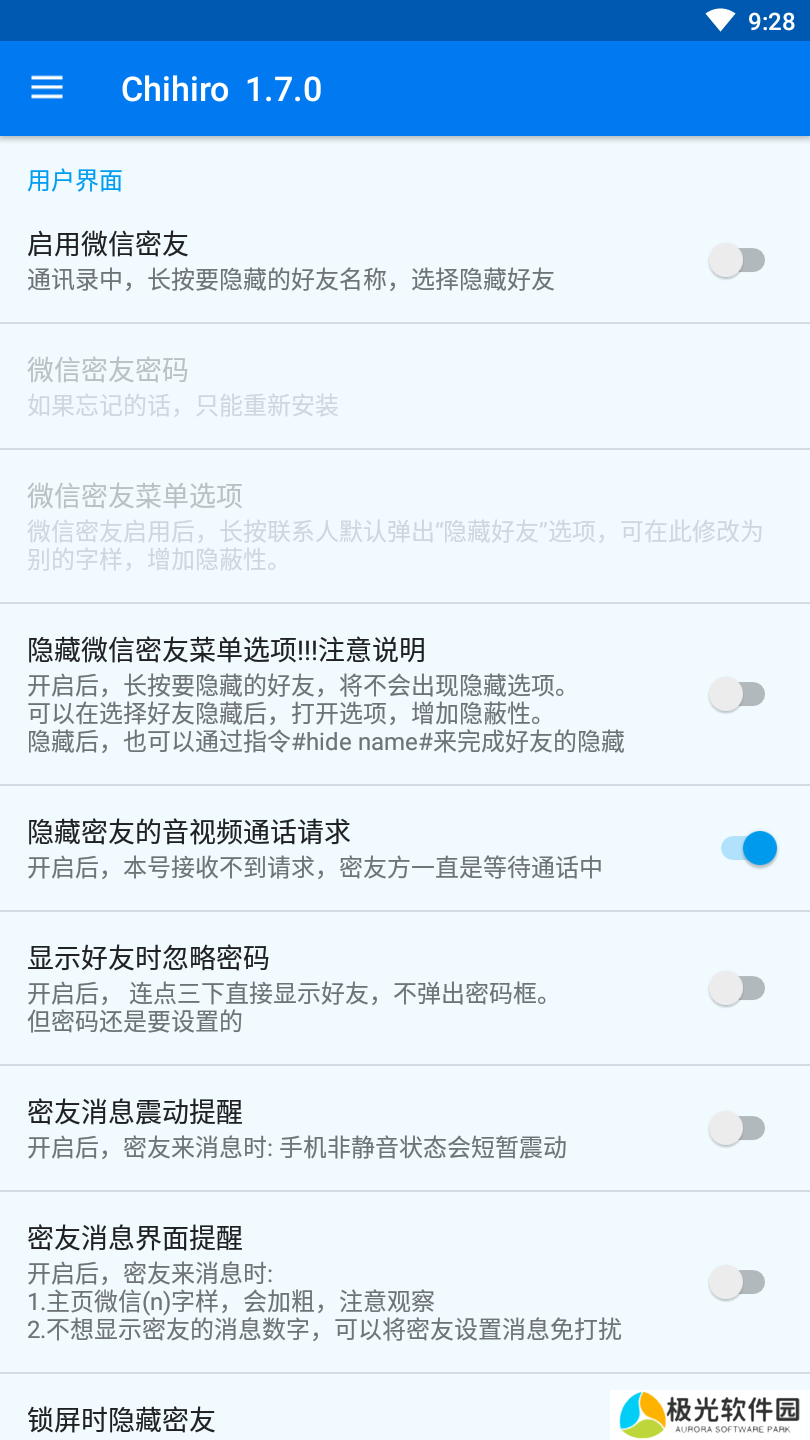The height and width of the screenshot is (1440, 810).
Task: Turn on 密友消息震动提醒 switch
Action: (738, 1129)
